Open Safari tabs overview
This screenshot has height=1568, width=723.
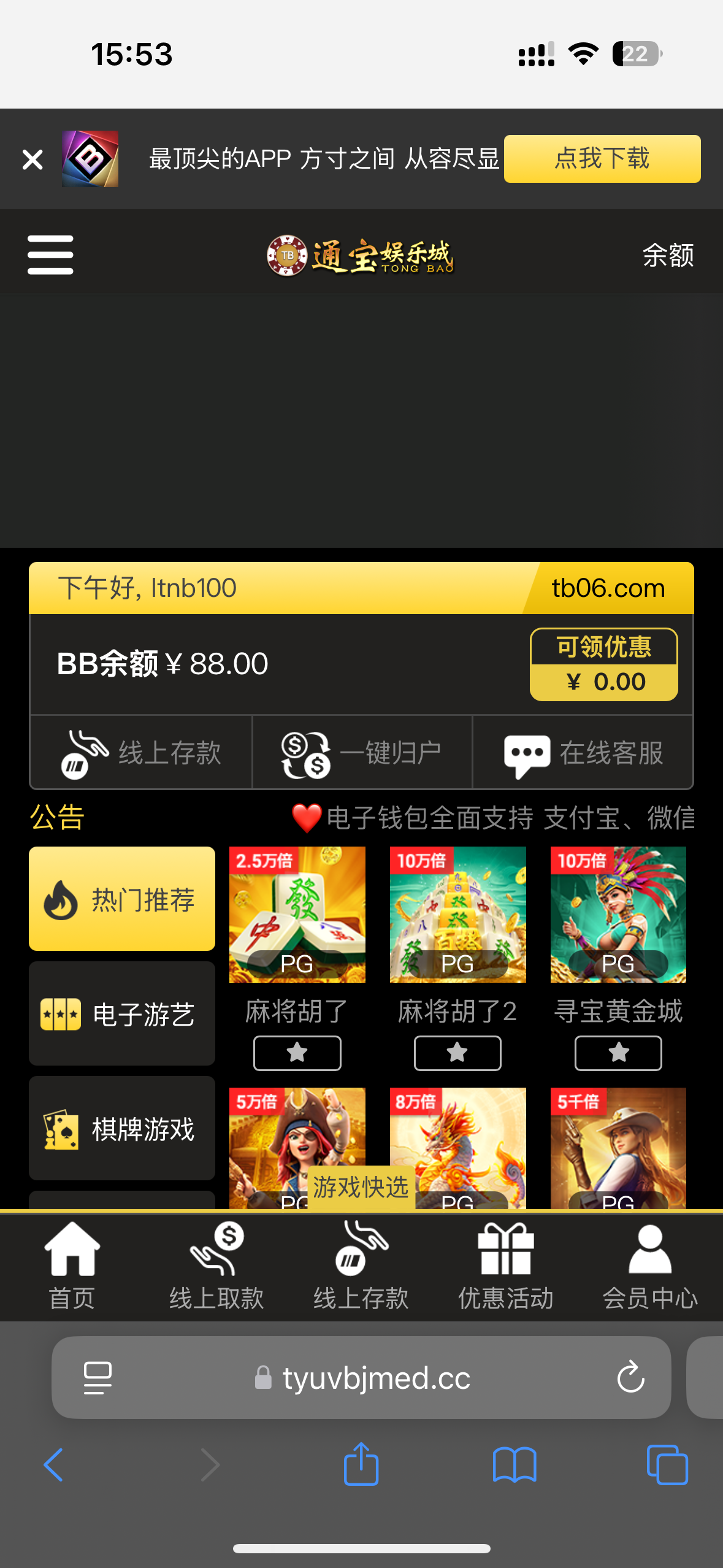point(667,1465)
